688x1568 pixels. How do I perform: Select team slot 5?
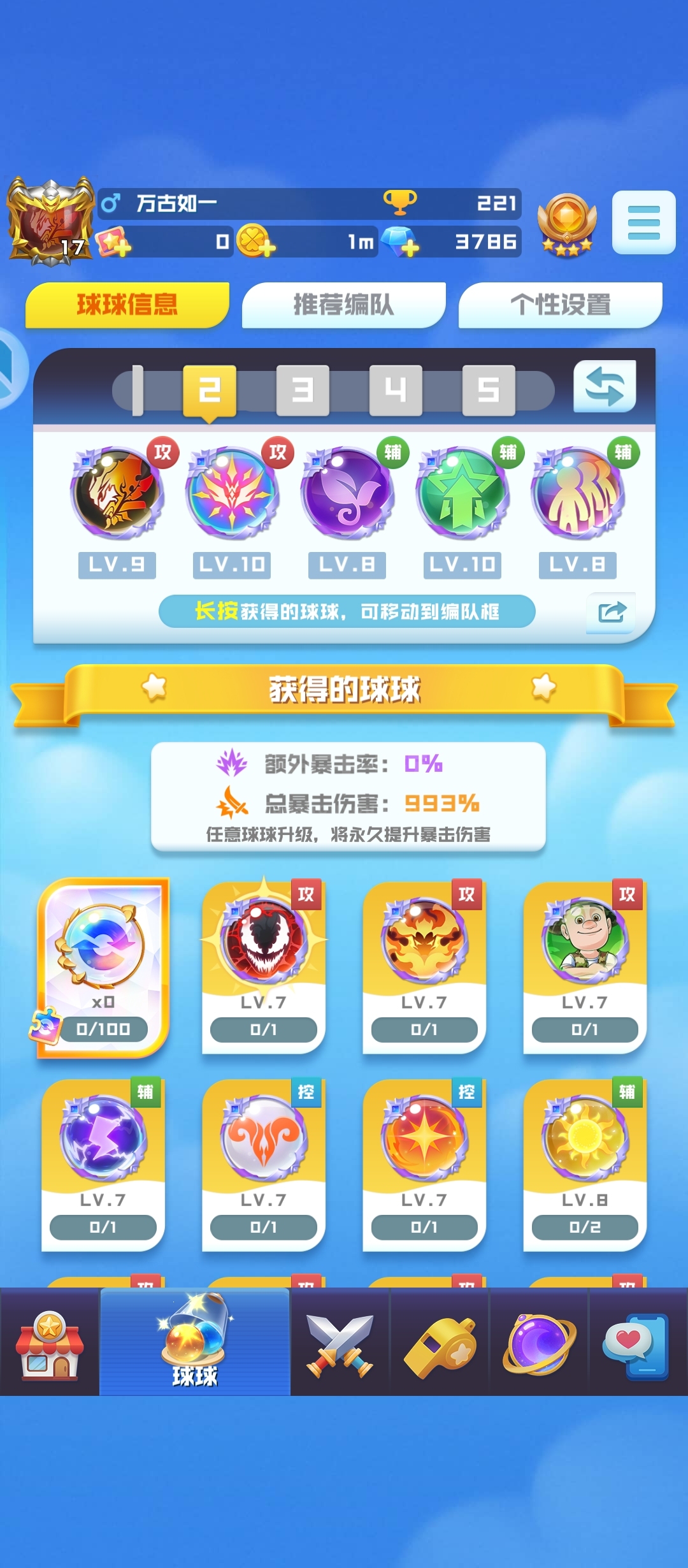[489, 390]
